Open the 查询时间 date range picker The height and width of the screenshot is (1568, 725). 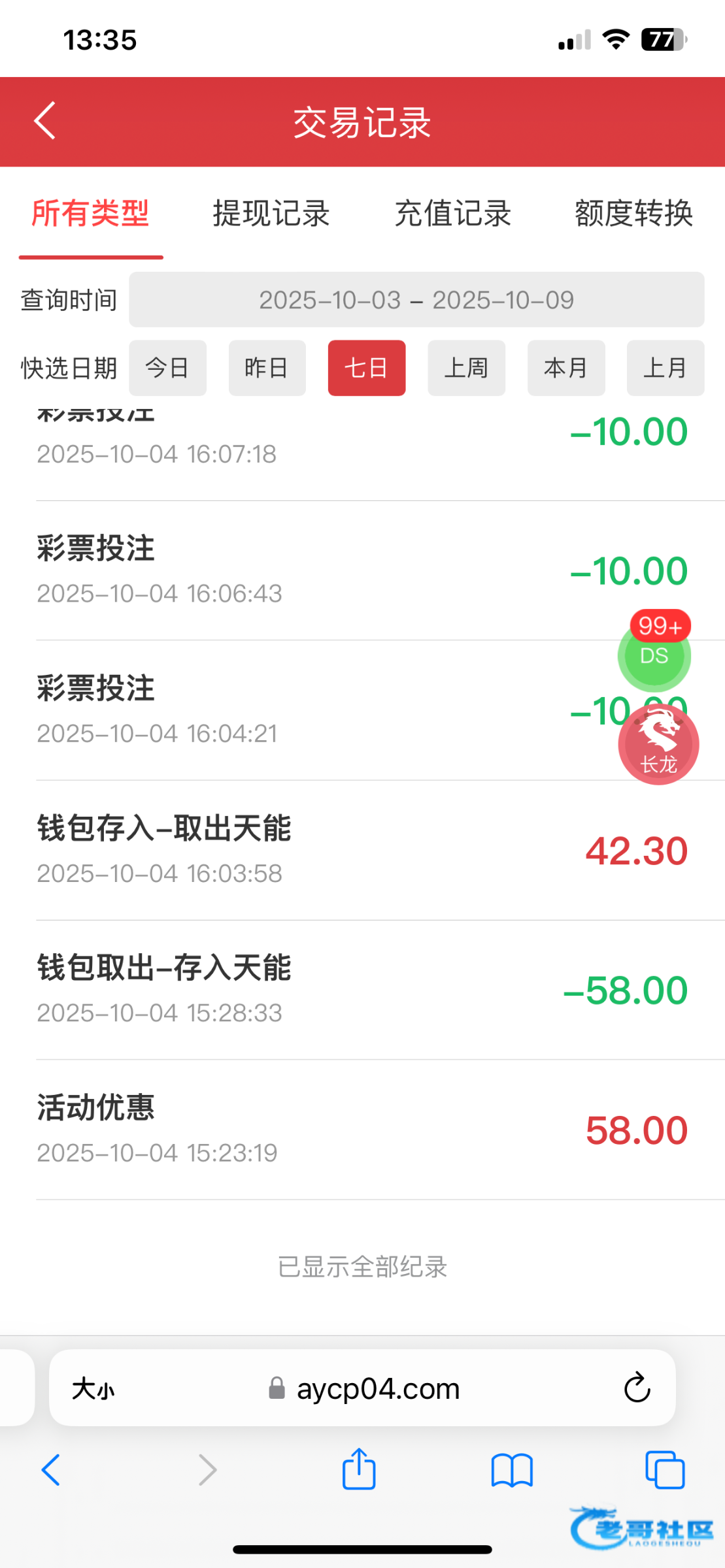click(416, 300)
